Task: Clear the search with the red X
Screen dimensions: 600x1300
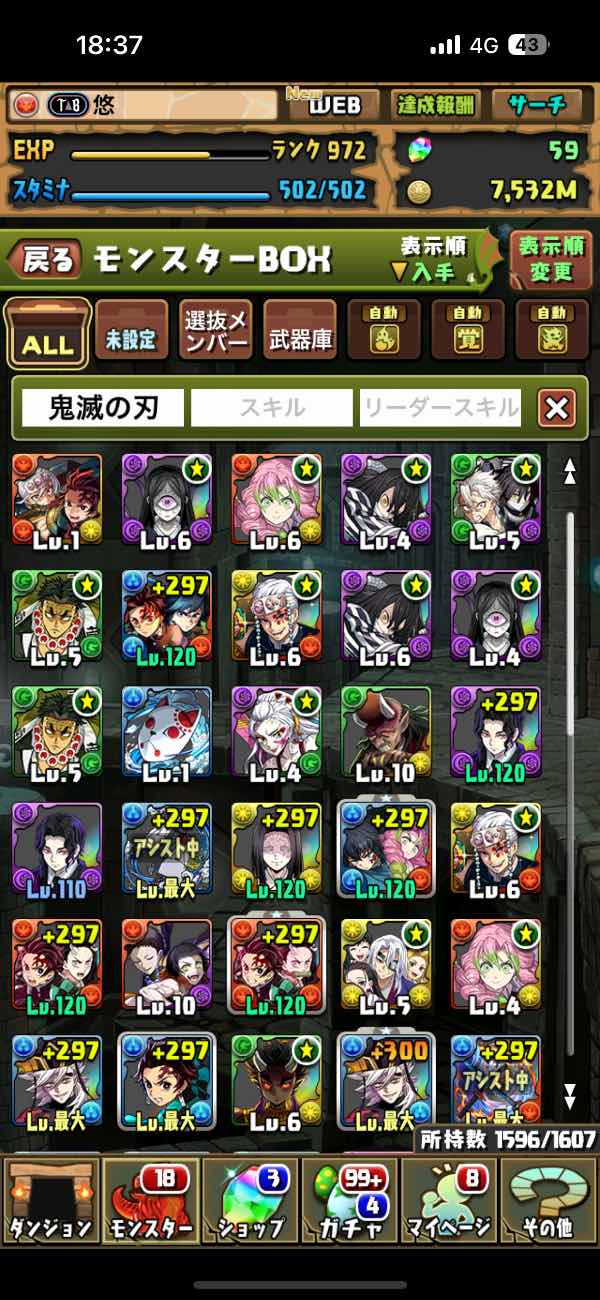Action: click(556, 407)
